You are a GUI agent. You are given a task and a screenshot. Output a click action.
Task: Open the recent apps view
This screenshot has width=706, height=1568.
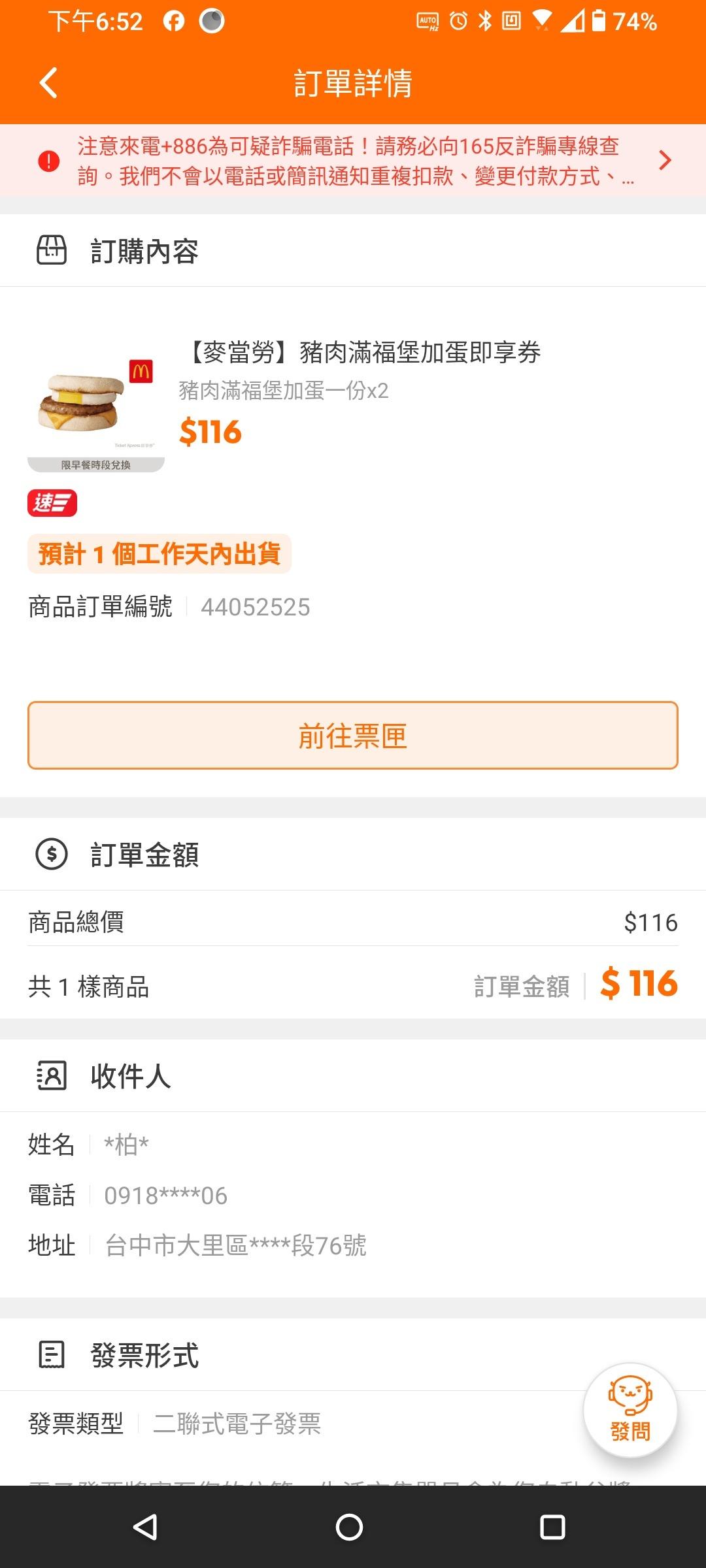click(x=552, y=1527)
